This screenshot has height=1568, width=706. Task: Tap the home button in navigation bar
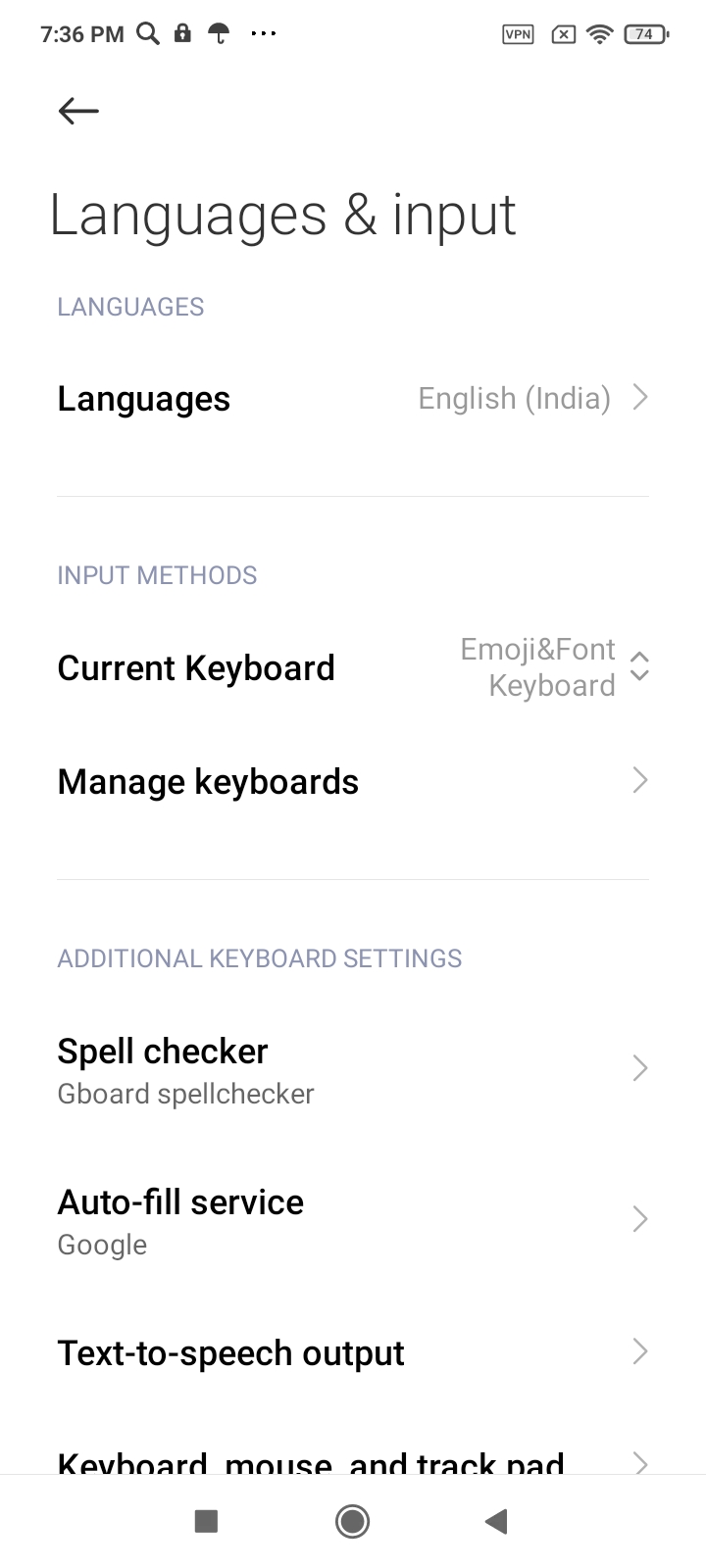(352, 1521)
